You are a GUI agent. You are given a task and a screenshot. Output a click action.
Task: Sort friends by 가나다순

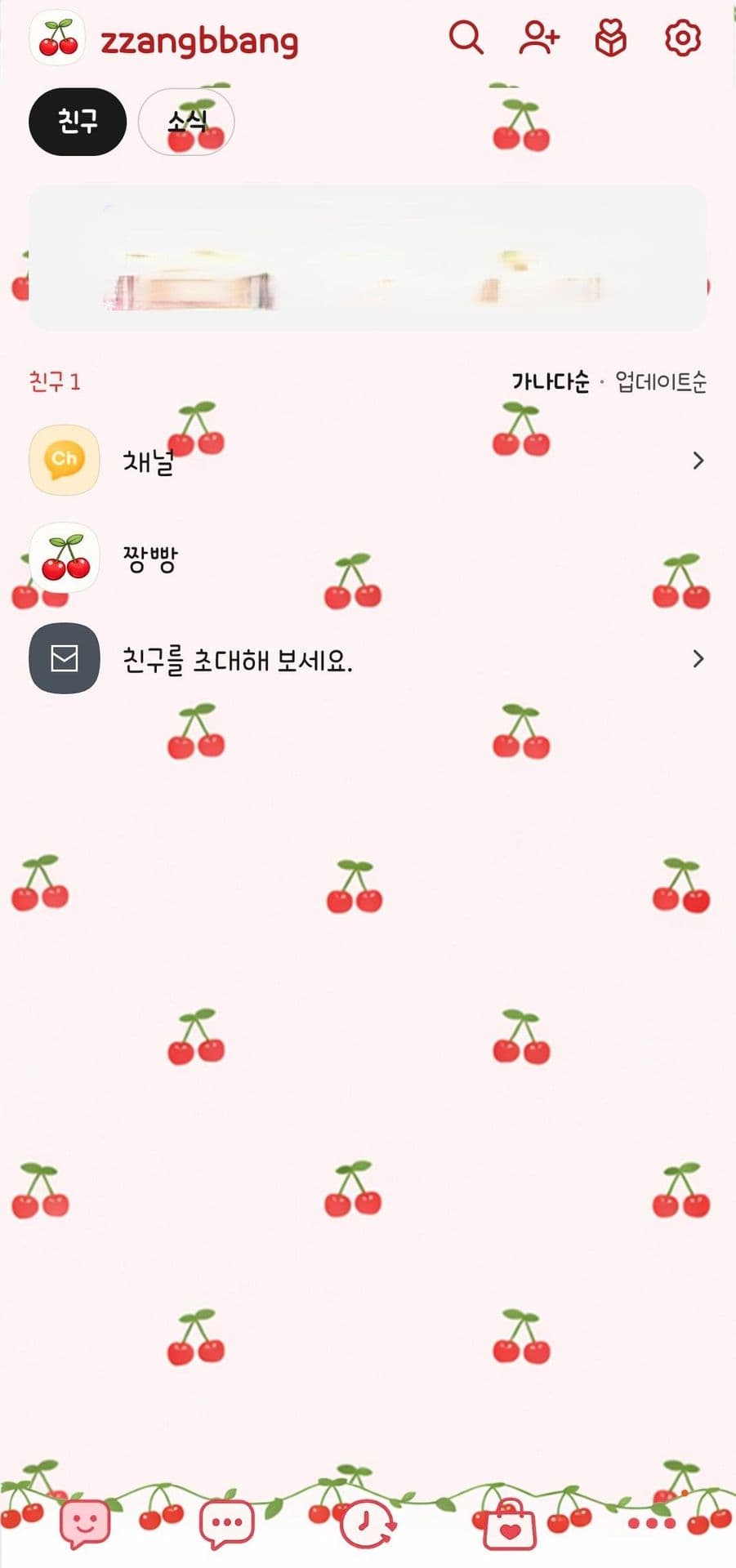coord(551,380)
